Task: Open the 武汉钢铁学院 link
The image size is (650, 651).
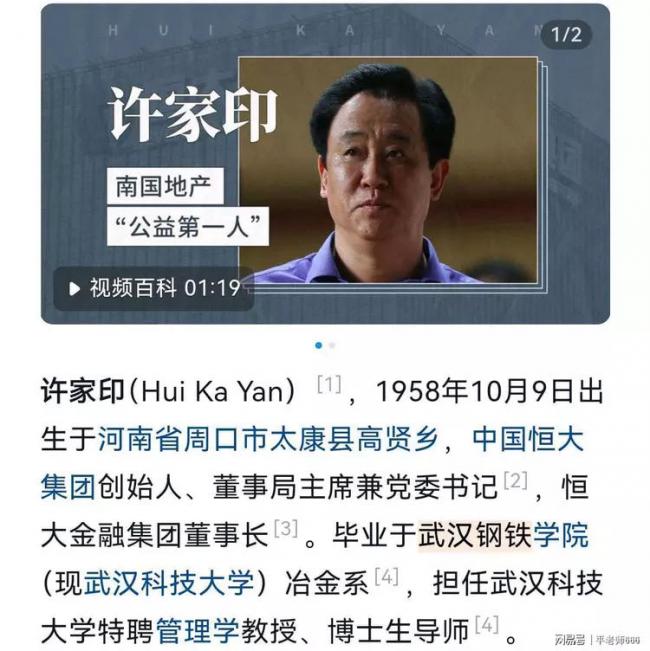Action: [502, 534]
